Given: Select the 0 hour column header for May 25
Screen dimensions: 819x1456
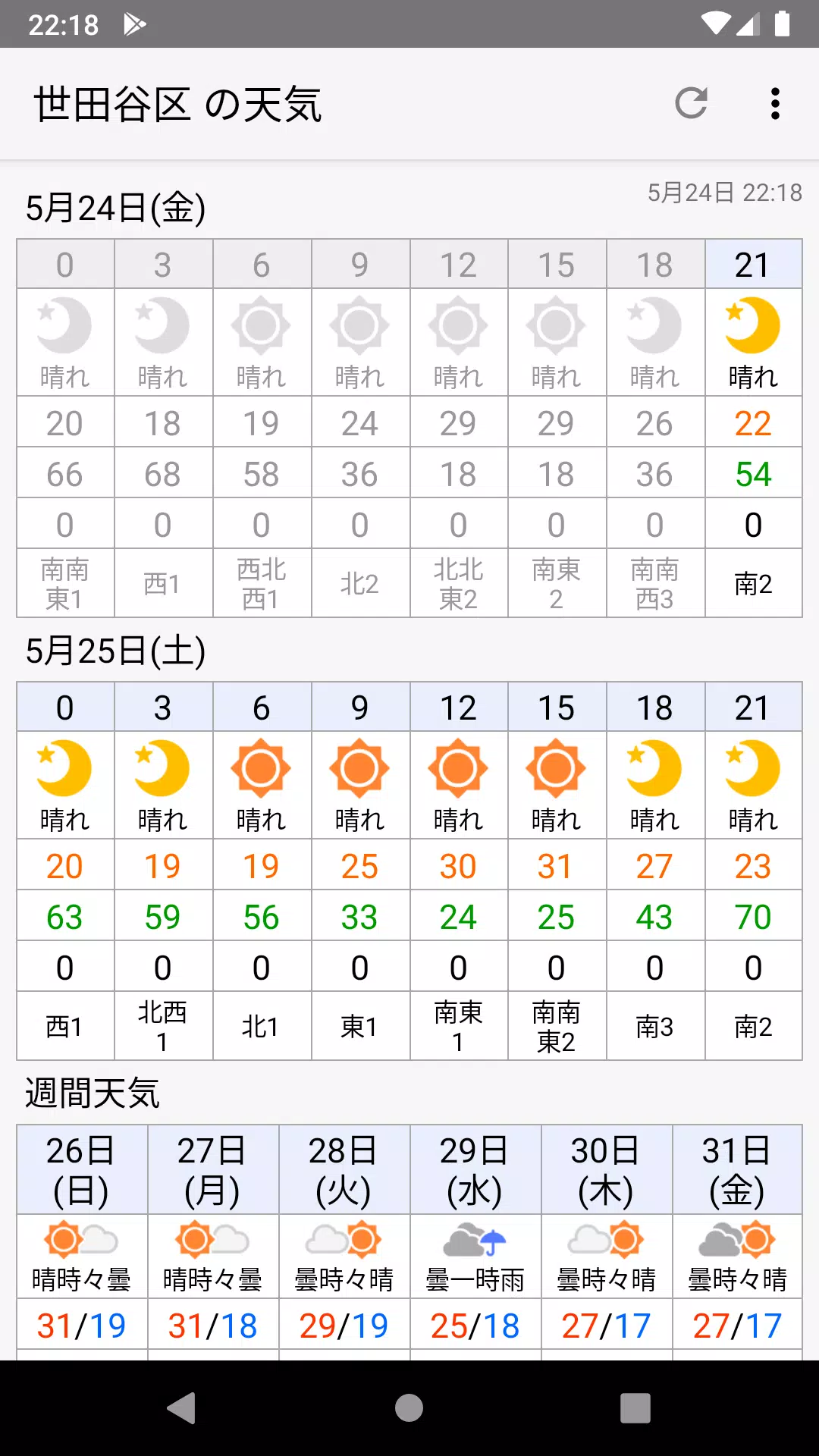Looking at the screenshot, I should coord(64,707).
